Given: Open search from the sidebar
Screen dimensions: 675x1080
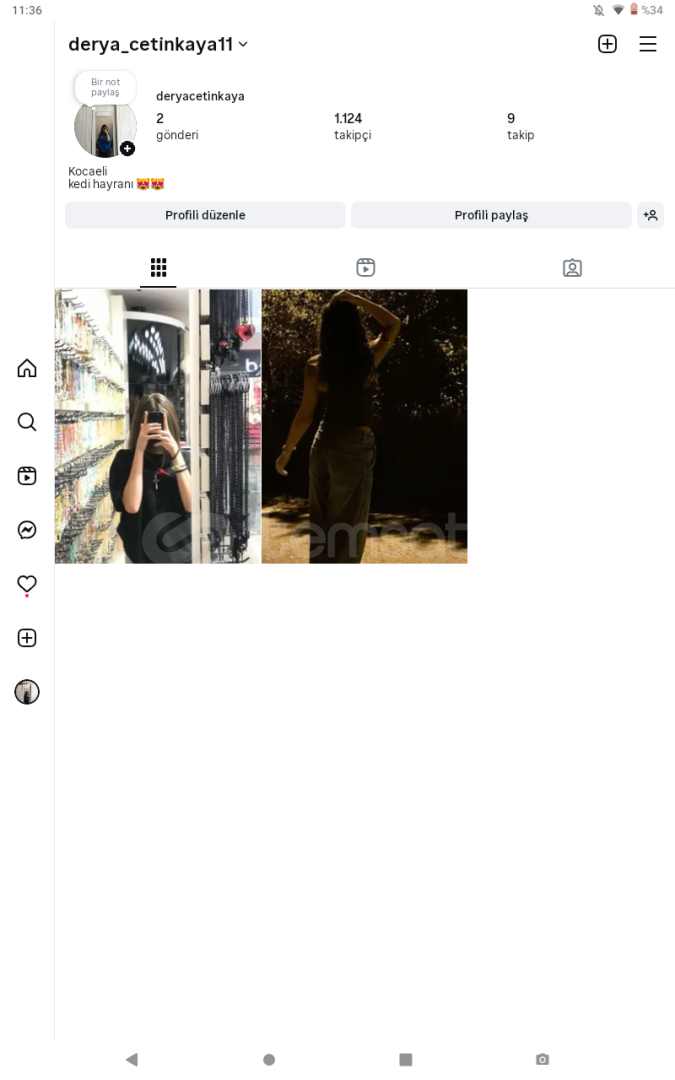Looking at the screenshot, I should pyautogui.click(x=27, y=422).
